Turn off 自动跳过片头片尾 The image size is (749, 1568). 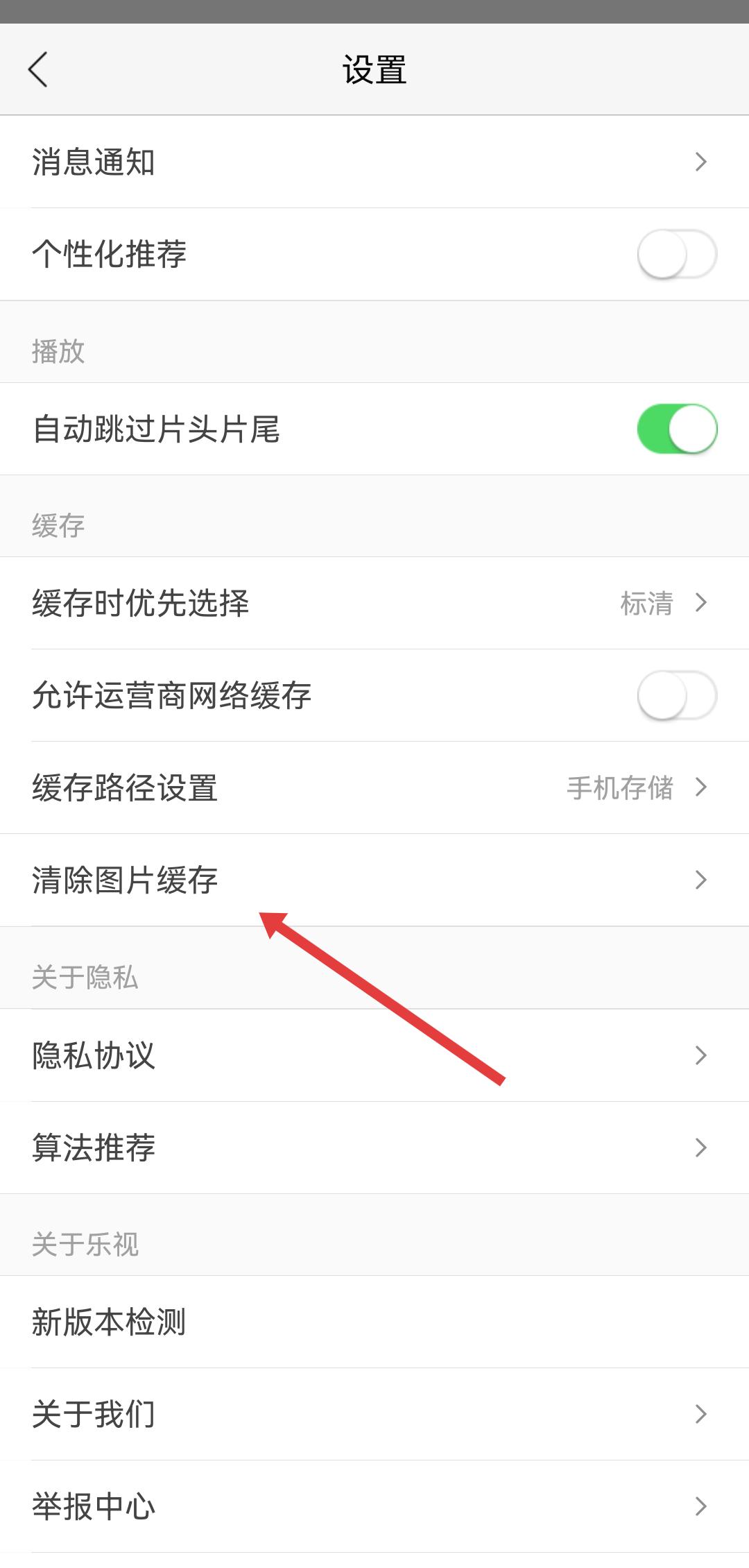pyautogui.click(x=676, y=429)
